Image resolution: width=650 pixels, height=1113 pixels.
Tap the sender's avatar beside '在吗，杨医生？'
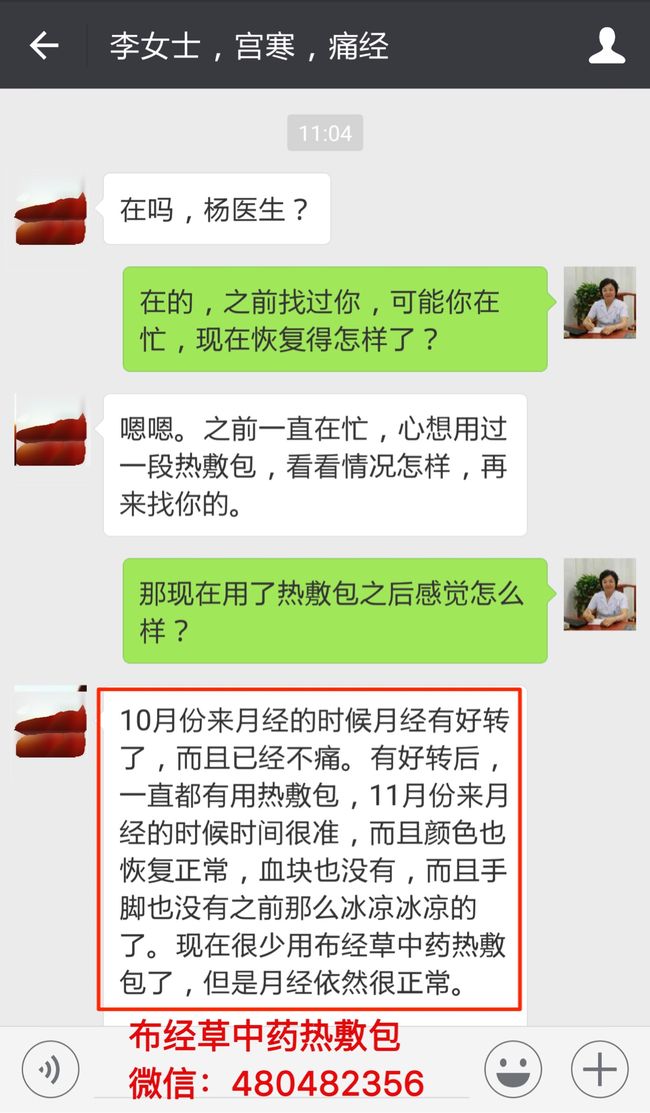(50, 209)
